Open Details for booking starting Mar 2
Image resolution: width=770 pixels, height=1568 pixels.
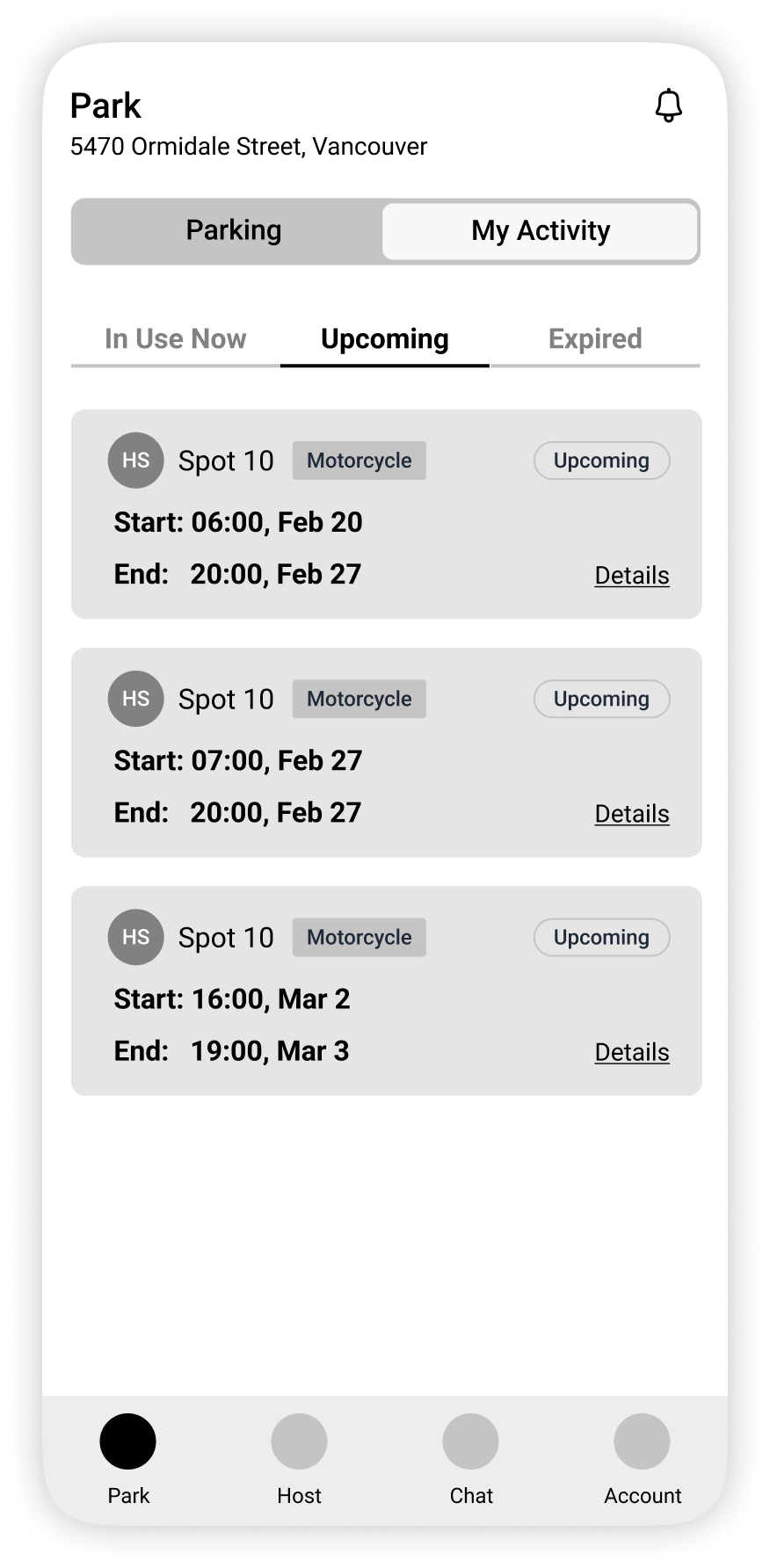click(x=632, y=1052)
